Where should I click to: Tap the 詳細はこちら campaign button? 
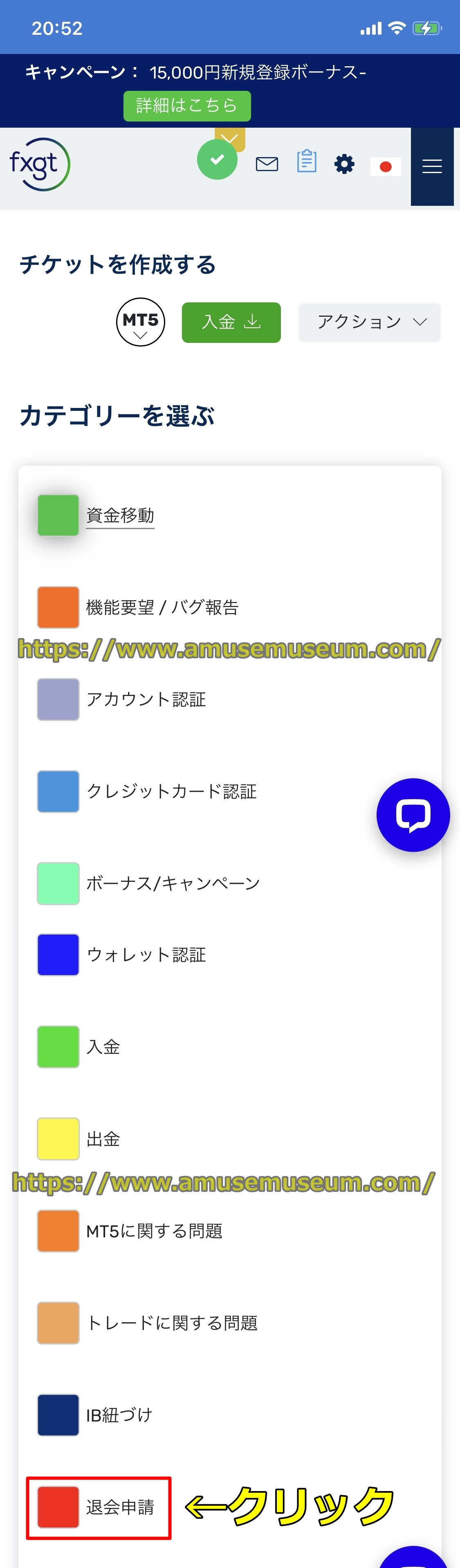[187, 106]
